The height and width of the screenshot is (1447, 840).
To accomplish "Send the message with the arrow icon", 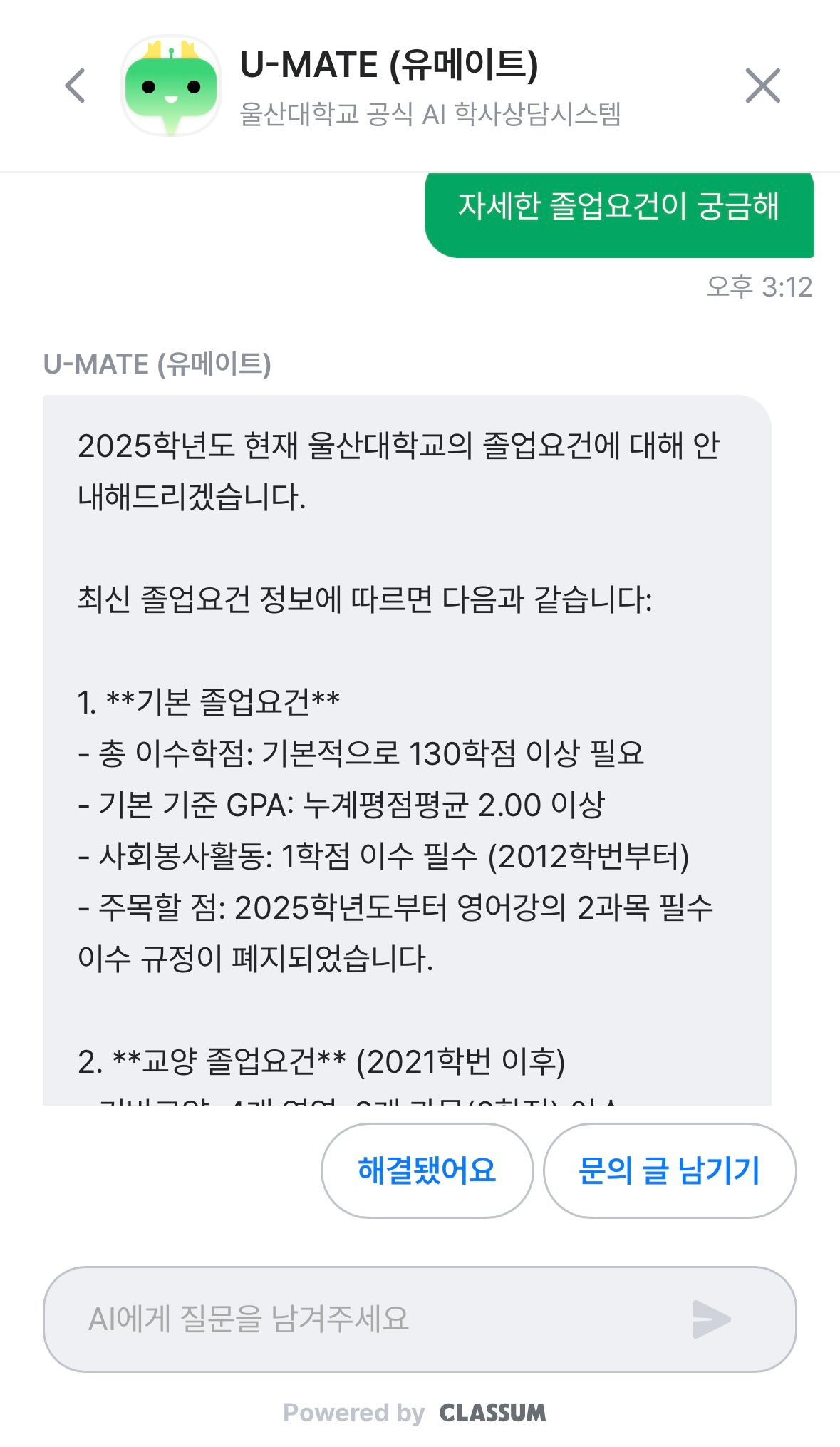I will [710, 1319].
